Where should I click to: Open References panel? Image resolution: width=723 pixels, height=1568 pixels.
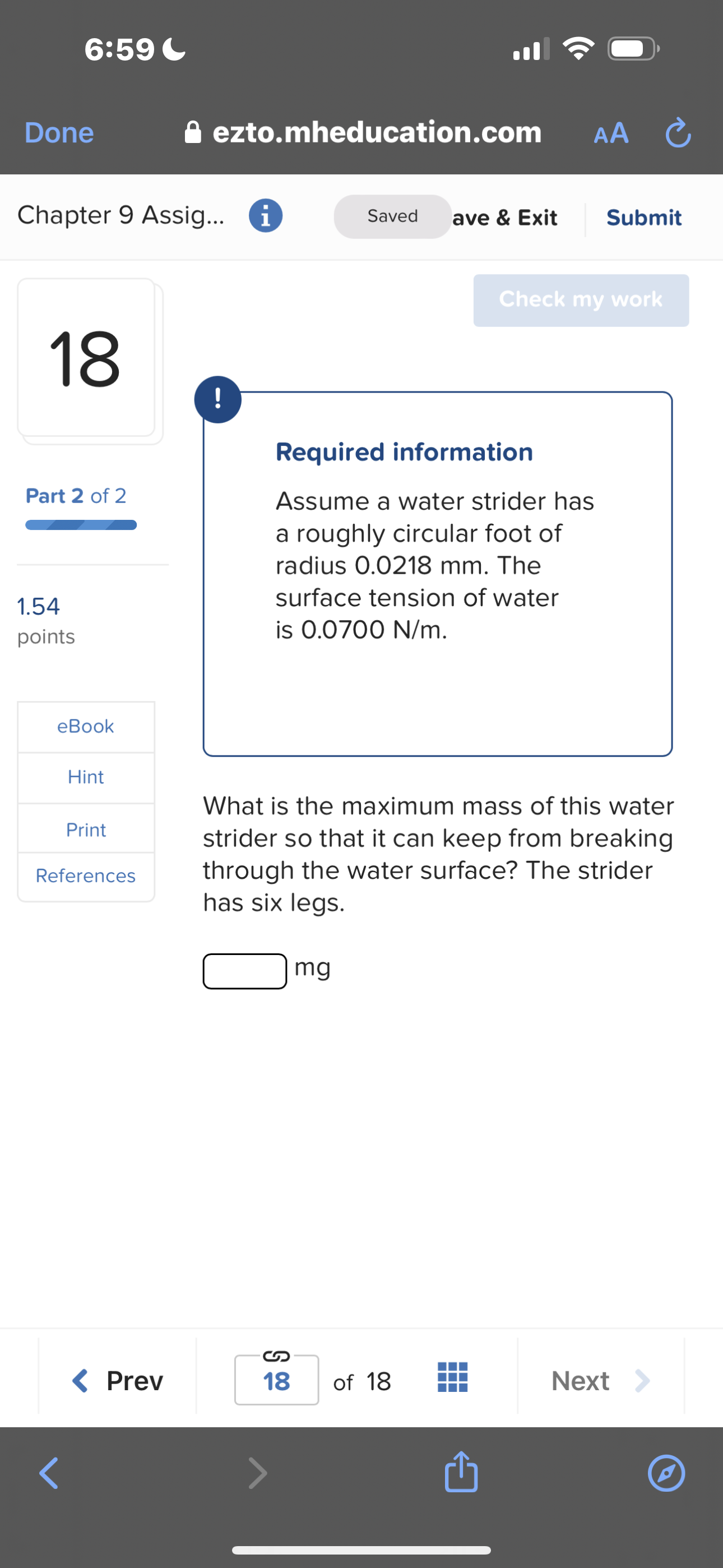click(85, 875)
